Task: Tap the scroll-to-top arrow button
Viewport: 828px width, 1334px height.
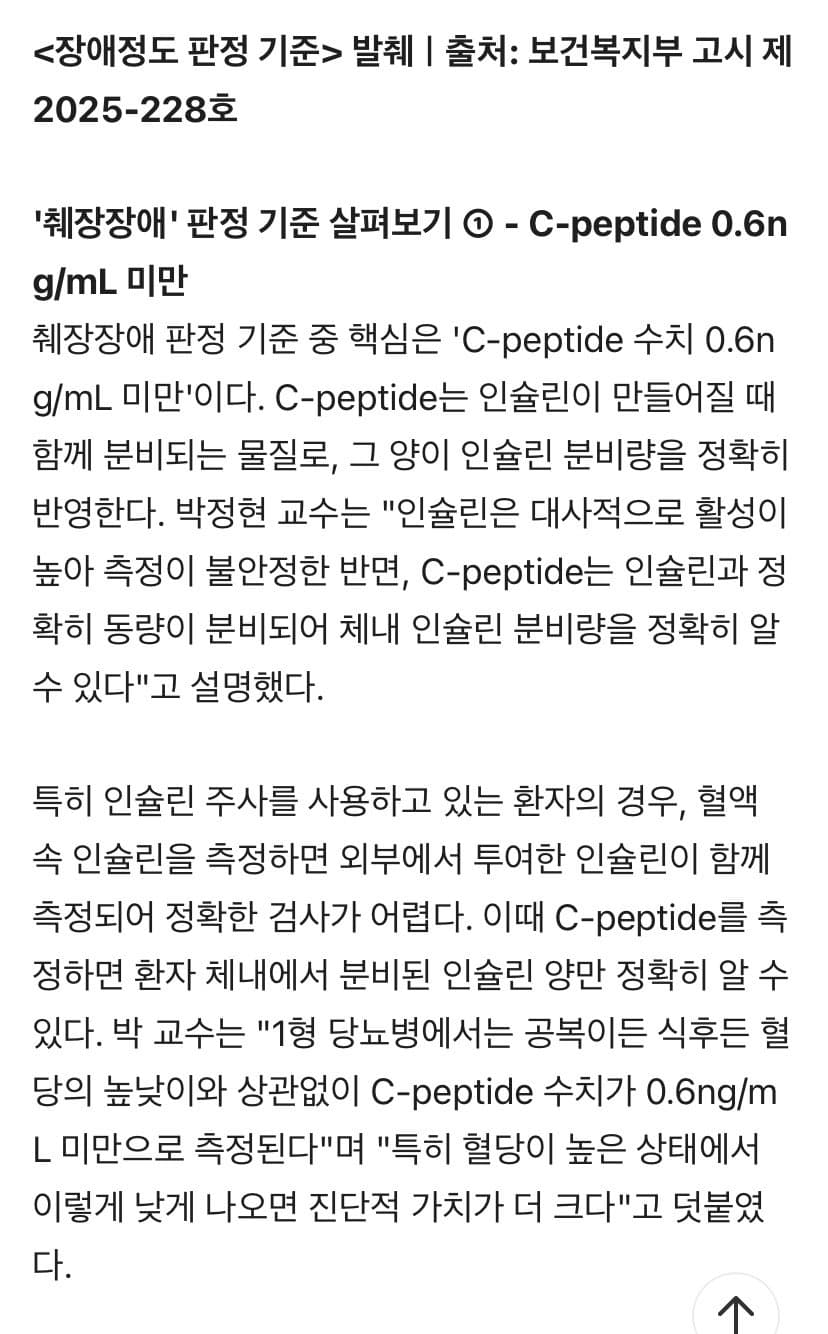Action: tap(736, 1308)
